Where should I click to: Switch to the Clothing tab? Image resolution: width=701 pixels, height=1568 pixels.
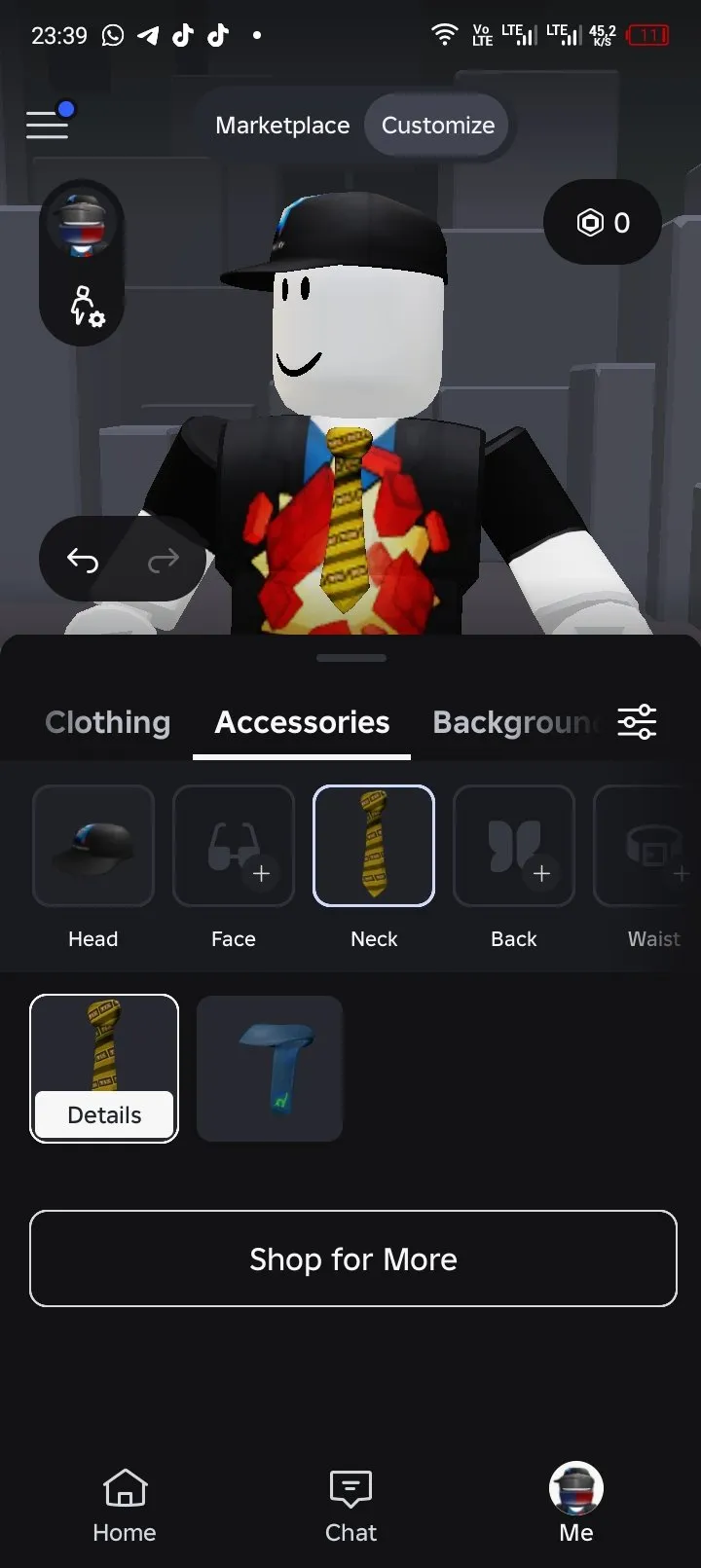pyautogui.click(x=107, y=722)
